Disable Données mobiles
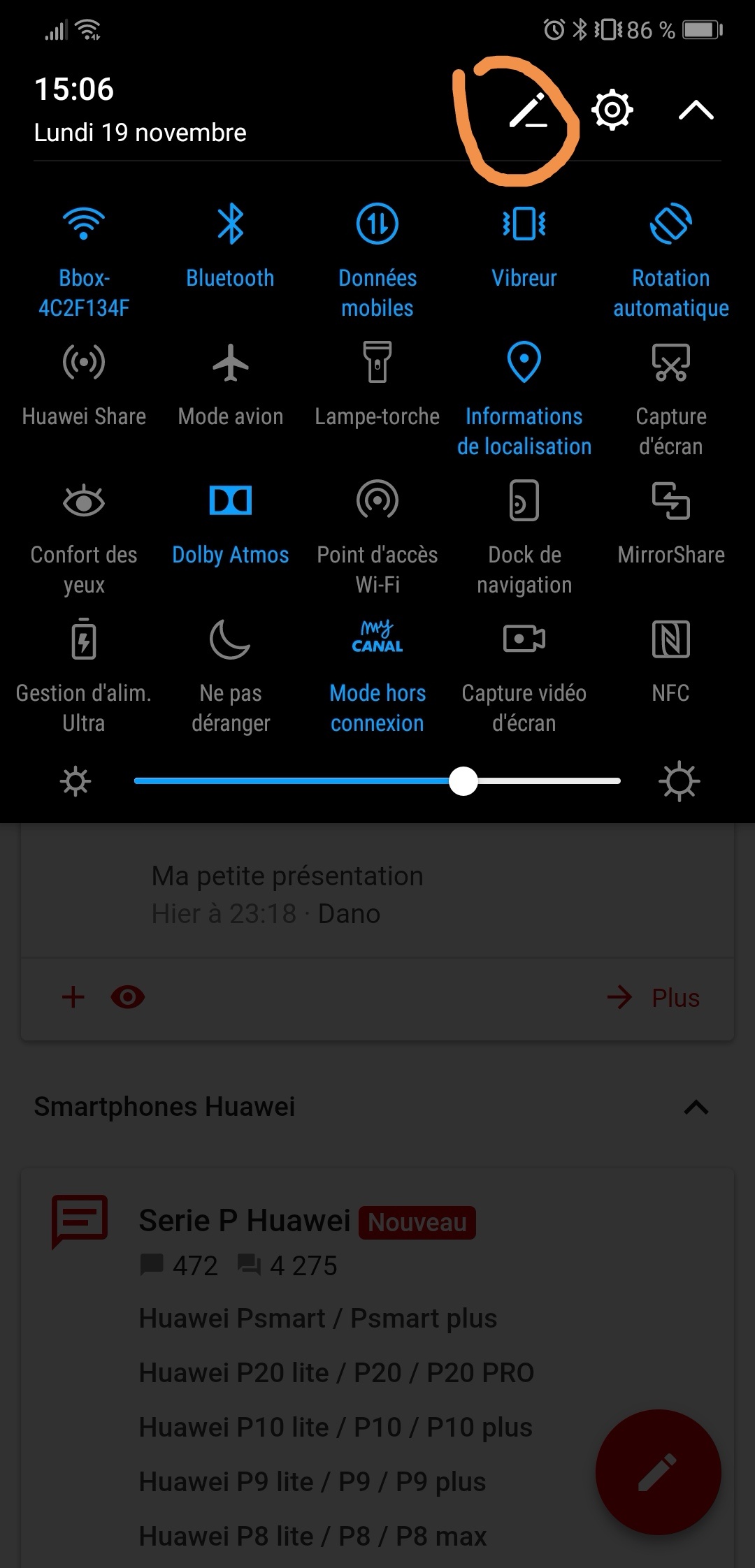 (377, 225)
